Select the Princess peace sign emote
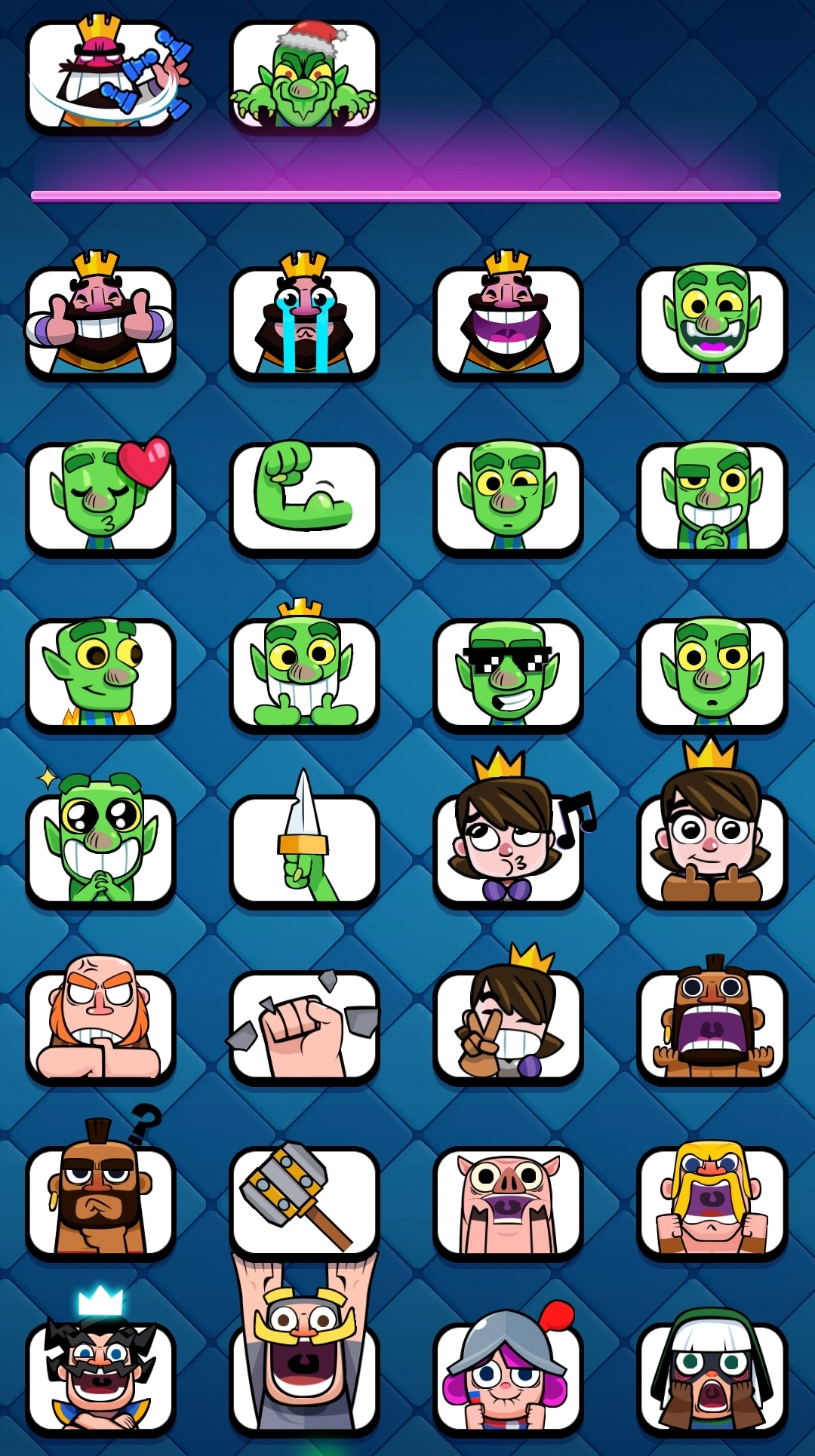 pos(508,1024)
